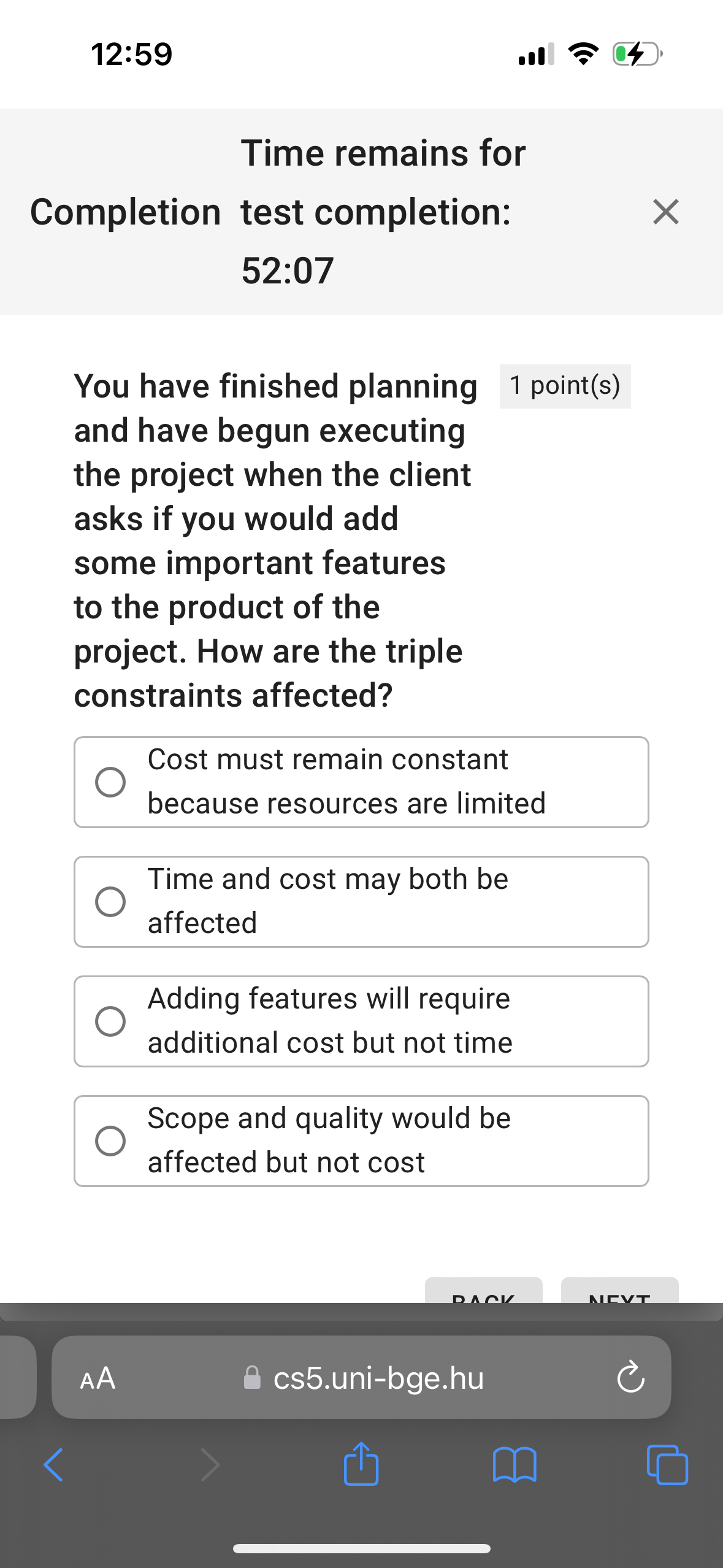The width and height of the screenshot is (723, 1568).
Task: Open the AA reader and text size menu
Action: (x=98, y=1378)
